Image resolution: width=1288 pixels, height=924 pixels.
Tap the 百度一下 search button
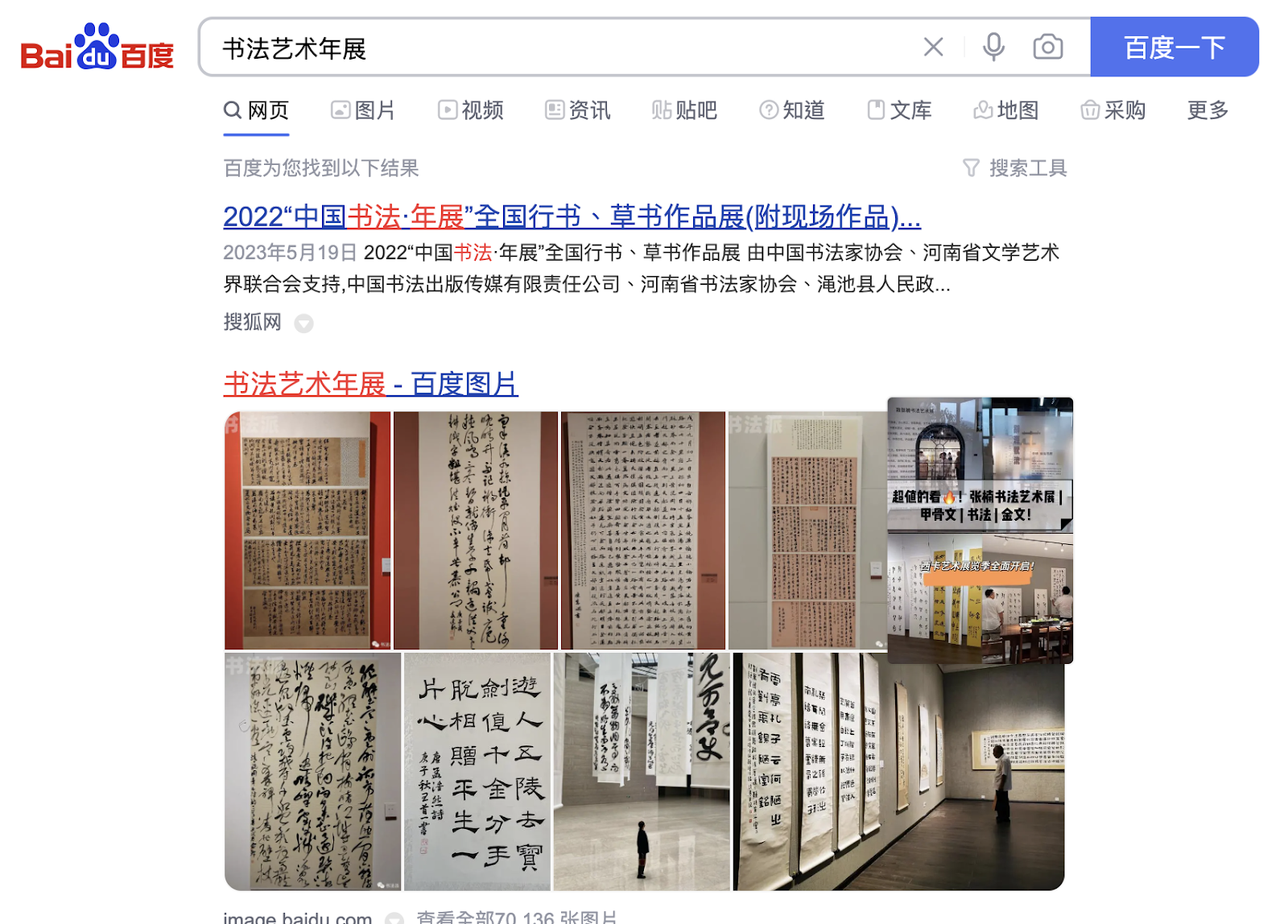1174,47
